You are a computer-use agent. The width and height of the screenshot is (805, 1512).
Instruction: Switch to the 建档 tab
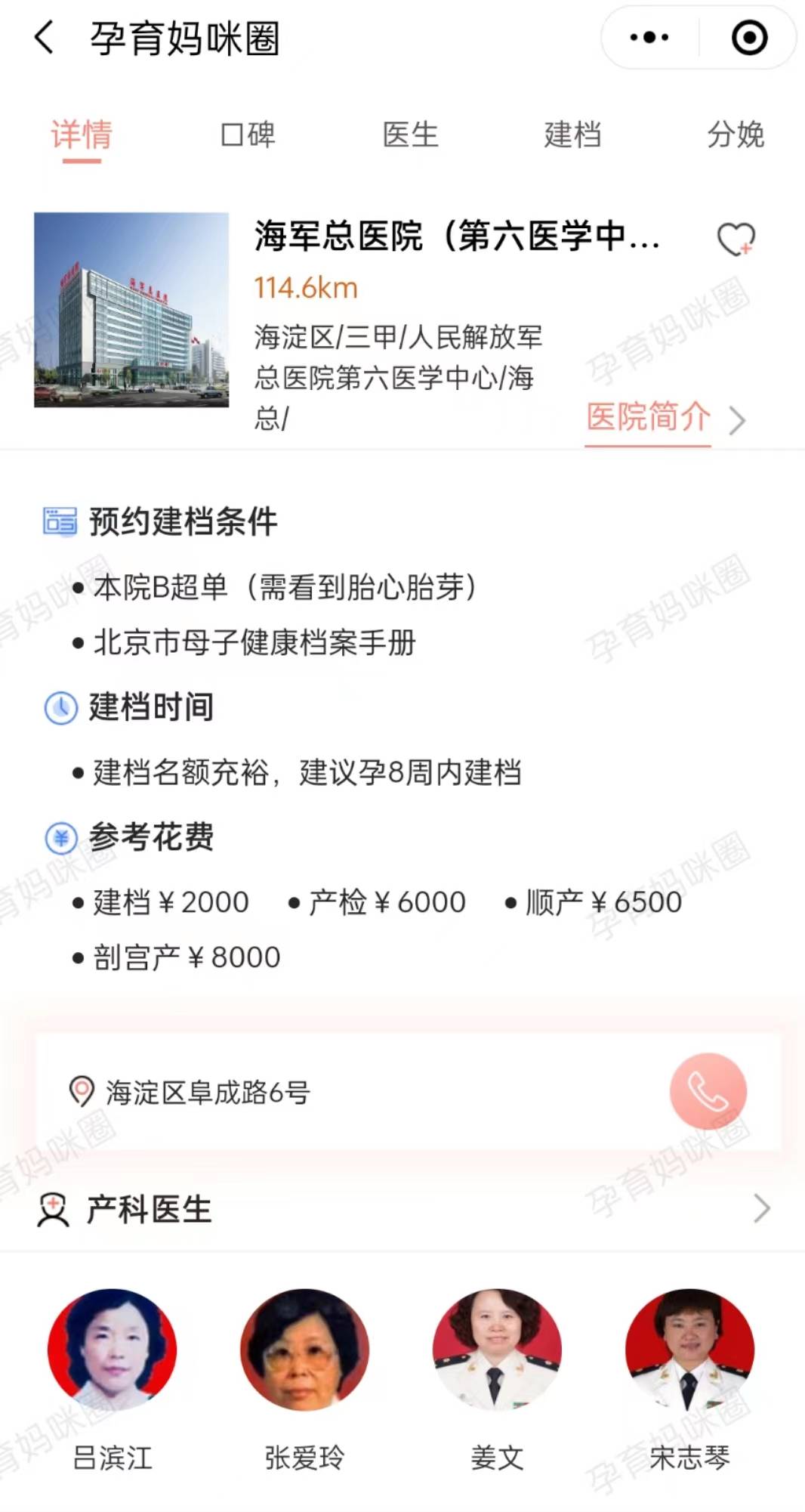click(x=572, y=135)
